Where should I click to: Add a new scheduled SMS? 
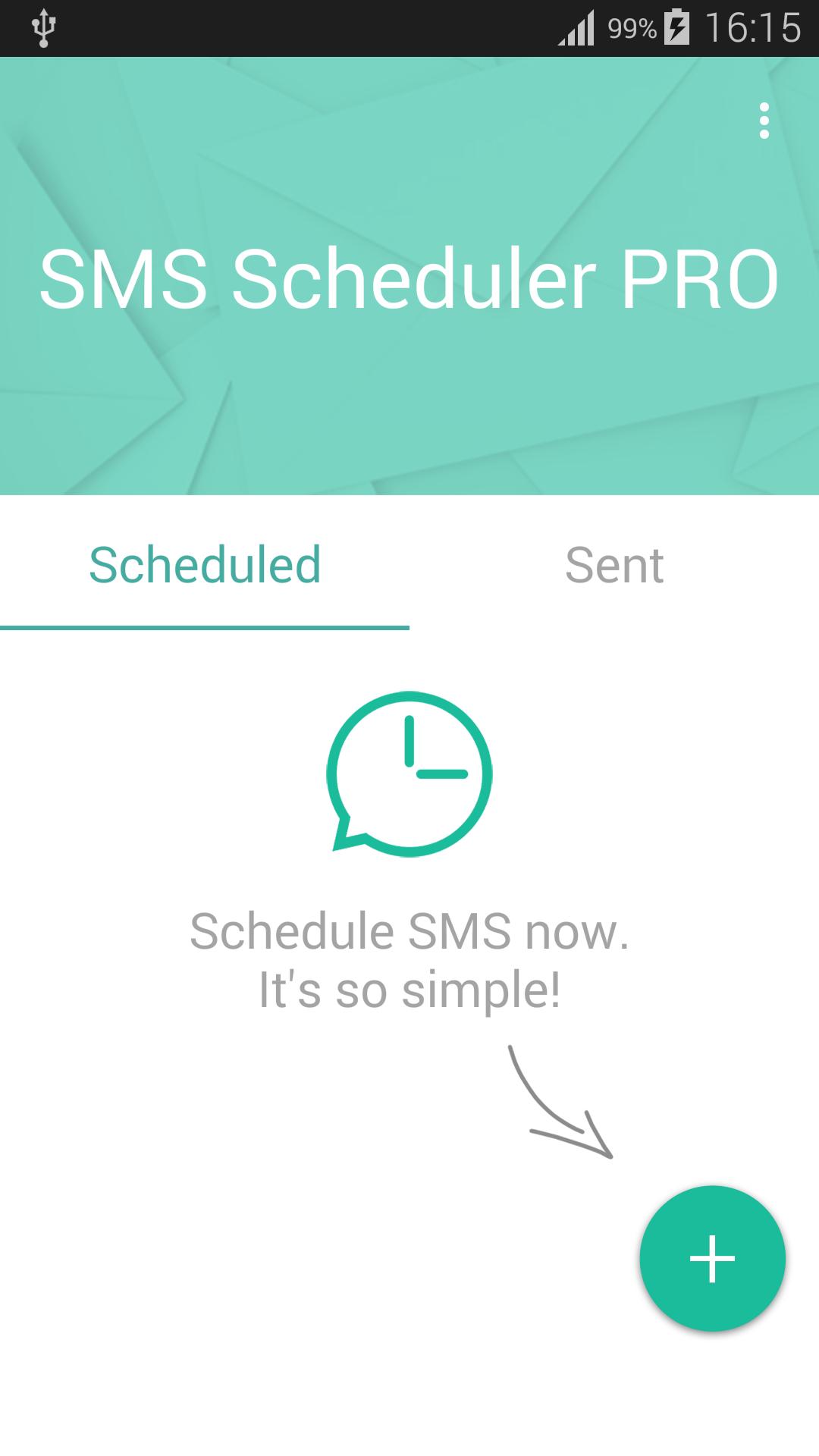(712, 1258)
